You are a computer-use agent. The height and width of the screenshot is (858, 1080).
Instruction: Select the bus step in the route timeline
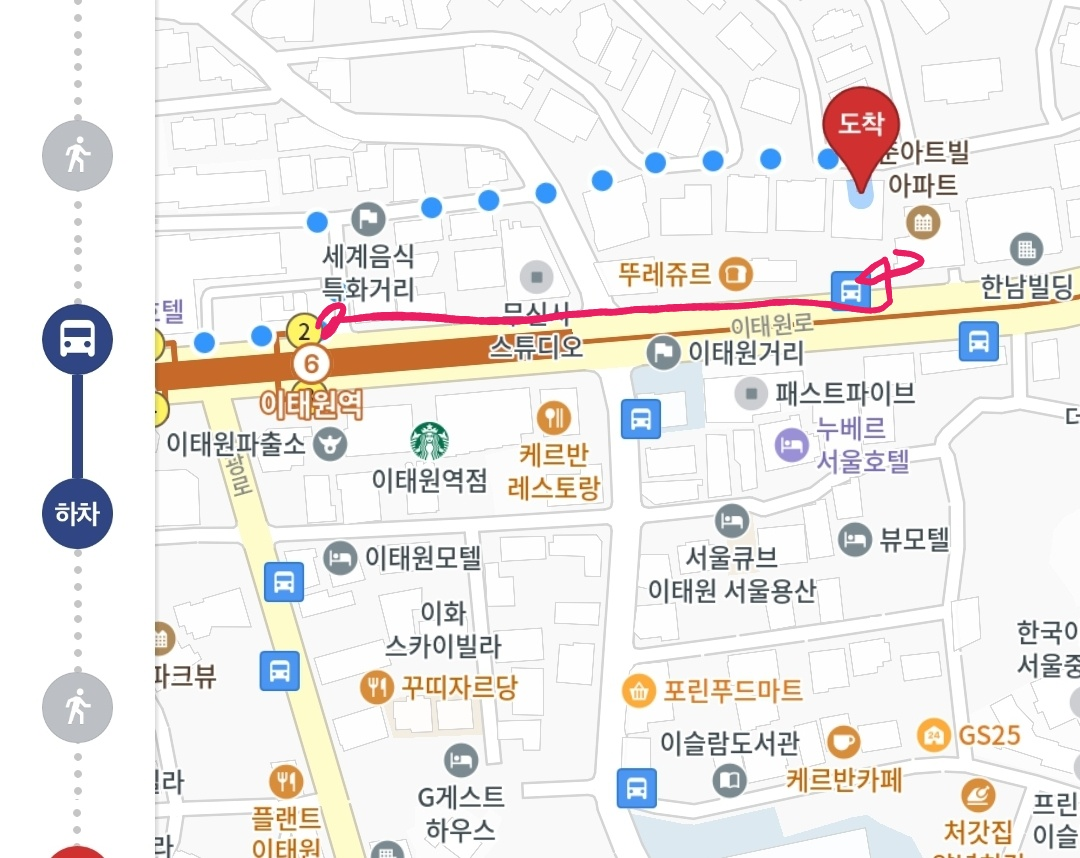[x=77, y=339]
